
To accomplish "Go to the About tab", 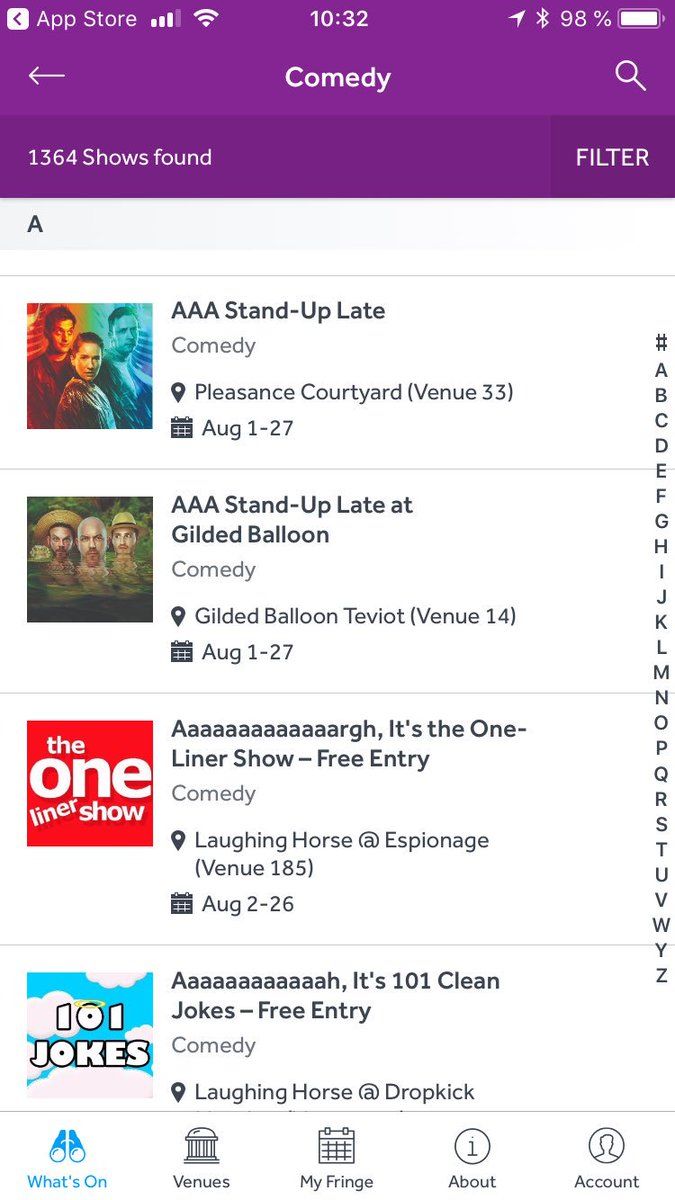I will tap(472, 1157).
